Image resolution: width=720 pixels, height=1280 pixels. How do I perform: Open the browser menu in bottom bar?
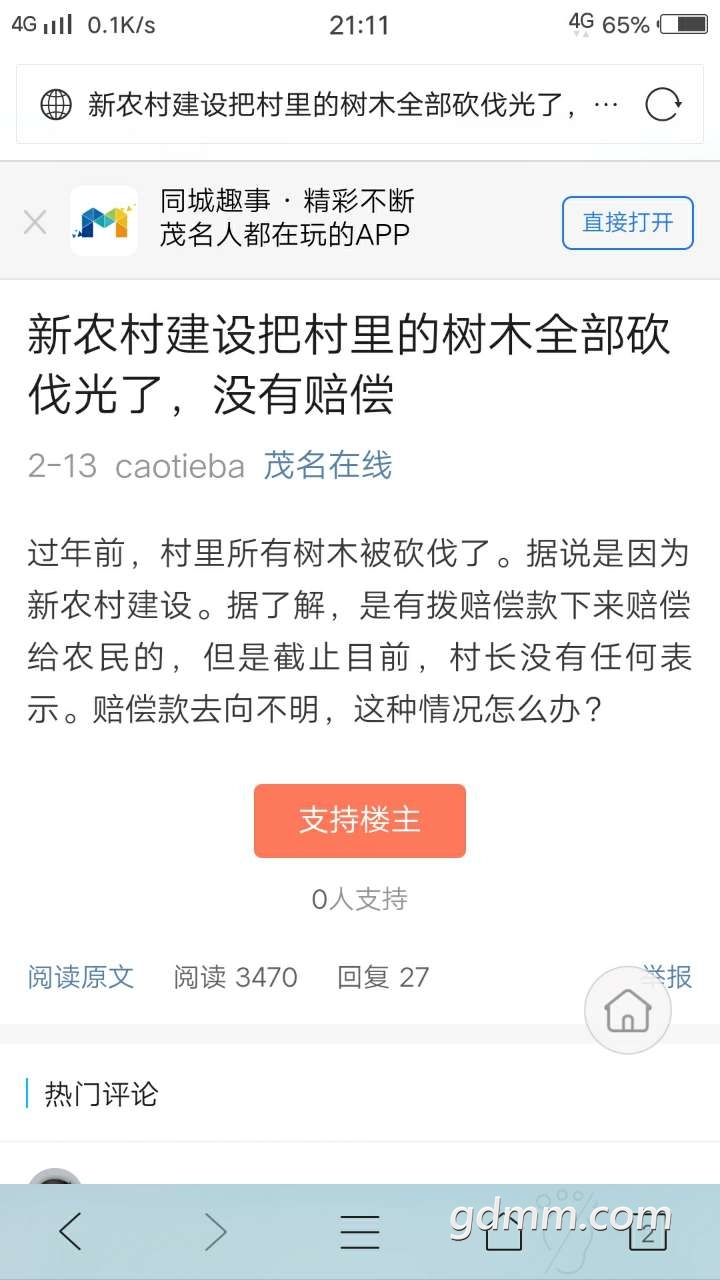point(359,1232)
